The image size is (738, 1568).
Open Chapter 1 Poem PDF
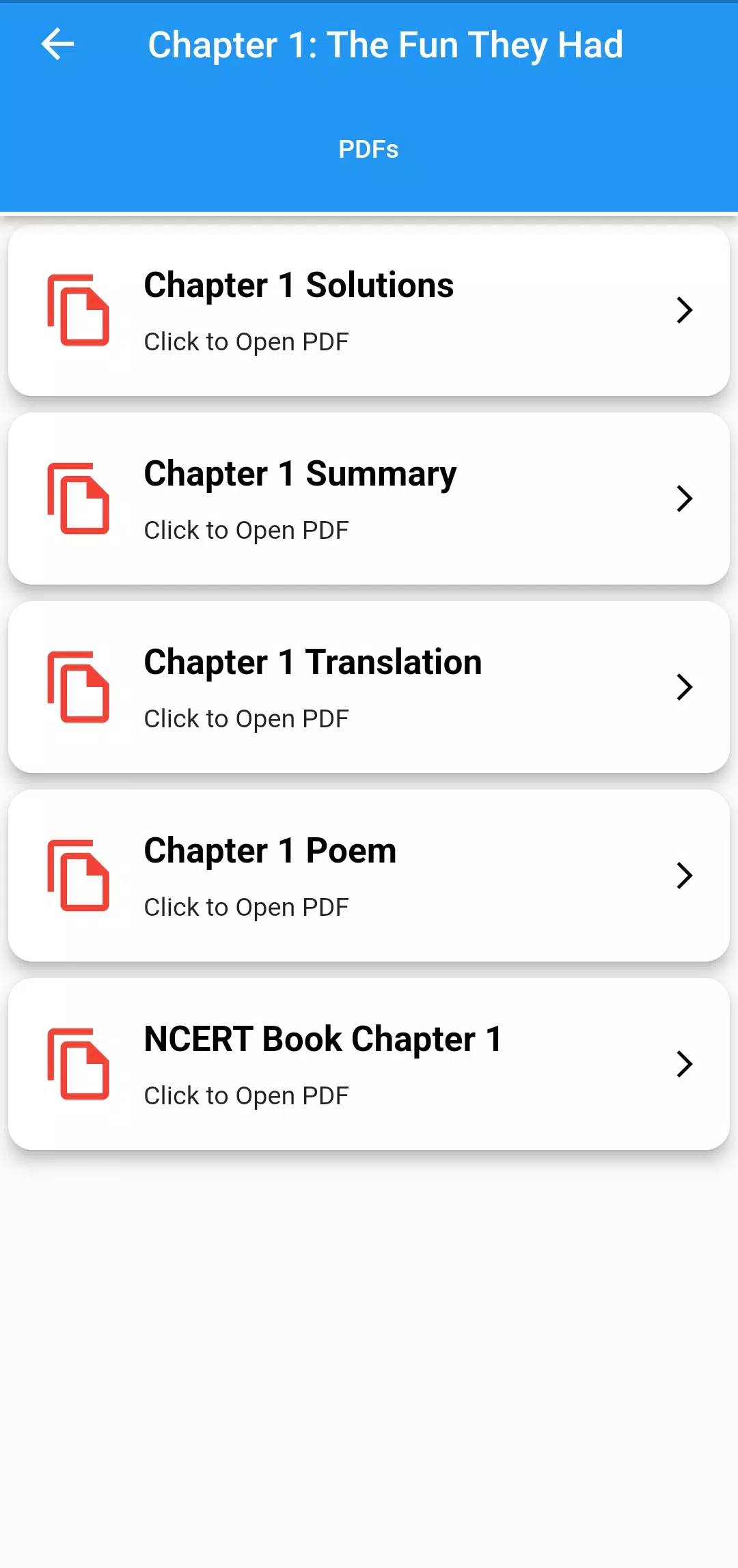pyautogui.click(x=369, y=876)
